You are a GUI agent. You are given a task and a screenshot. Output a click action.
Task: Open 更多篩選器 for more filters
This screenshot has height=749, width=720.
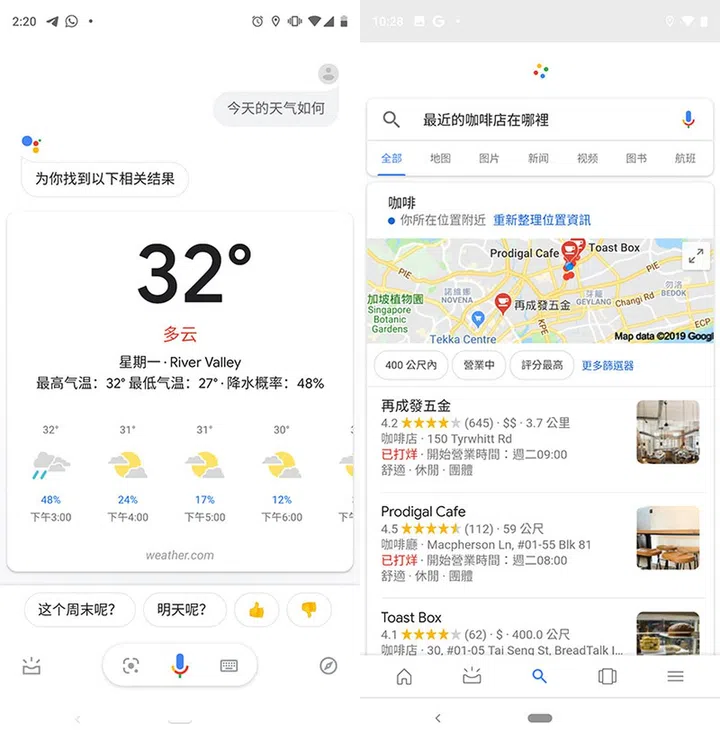[x=607, y=366]
